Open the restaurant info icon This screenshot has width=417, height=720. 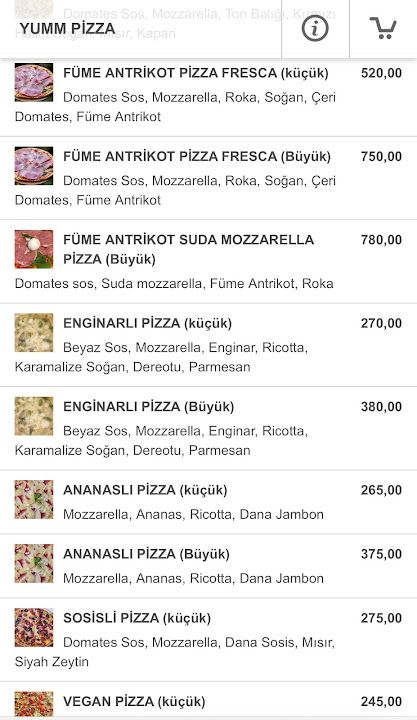pyautogui.click(x=315, y=28)
